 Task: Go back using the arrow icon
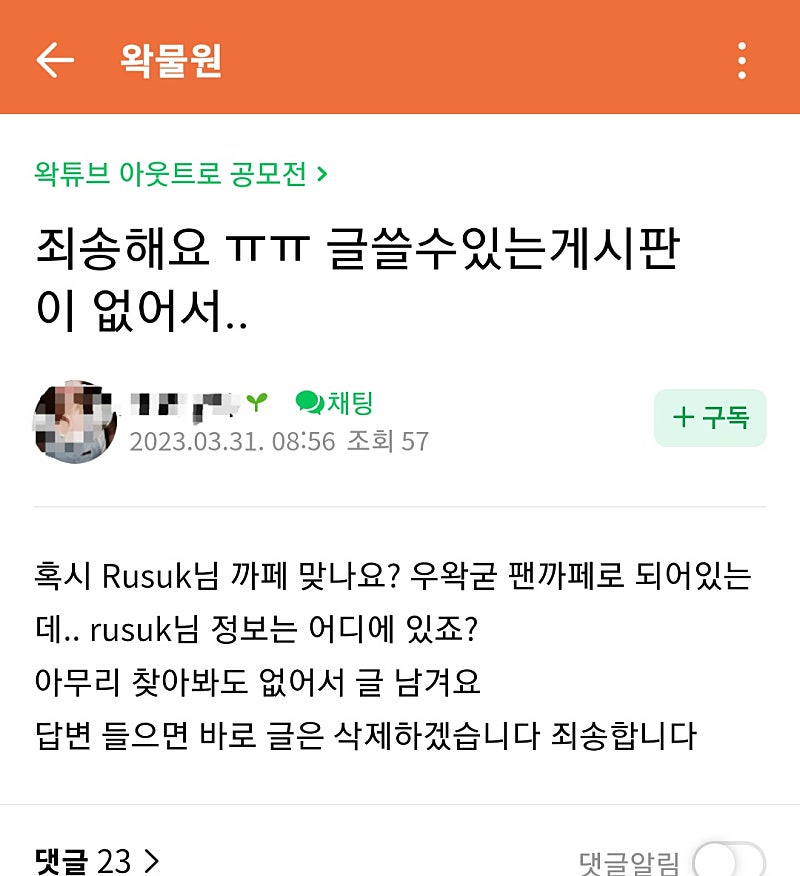click(55, 60)
